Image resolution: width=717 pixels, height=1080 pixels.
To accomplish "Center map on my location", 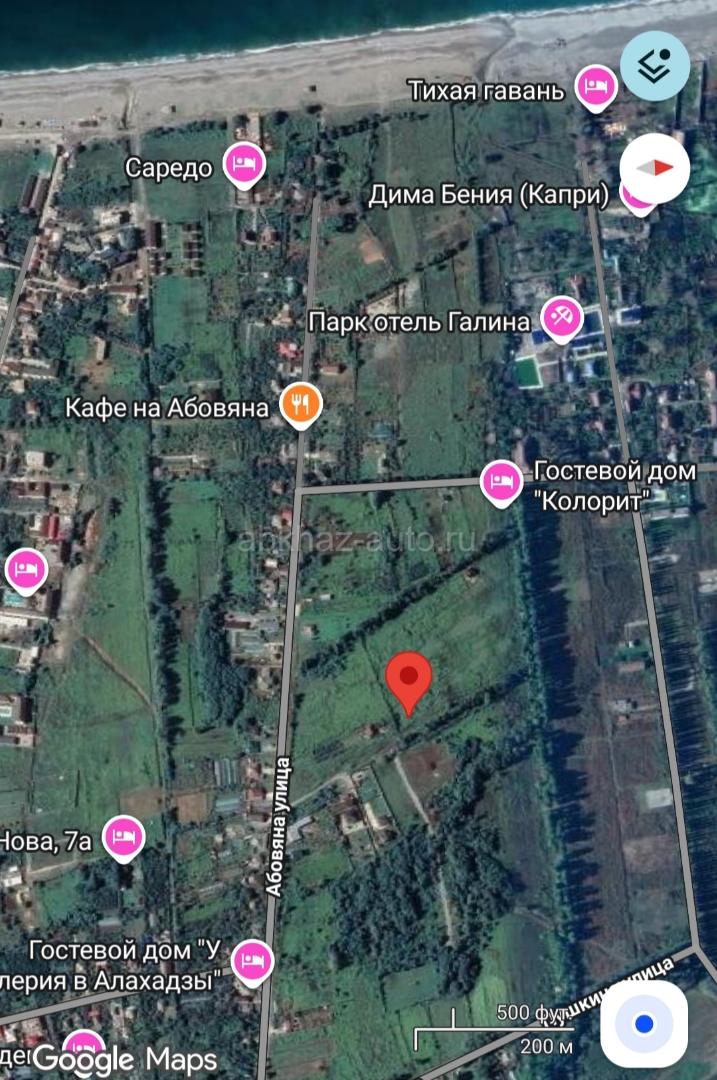I will point(644,1024).
